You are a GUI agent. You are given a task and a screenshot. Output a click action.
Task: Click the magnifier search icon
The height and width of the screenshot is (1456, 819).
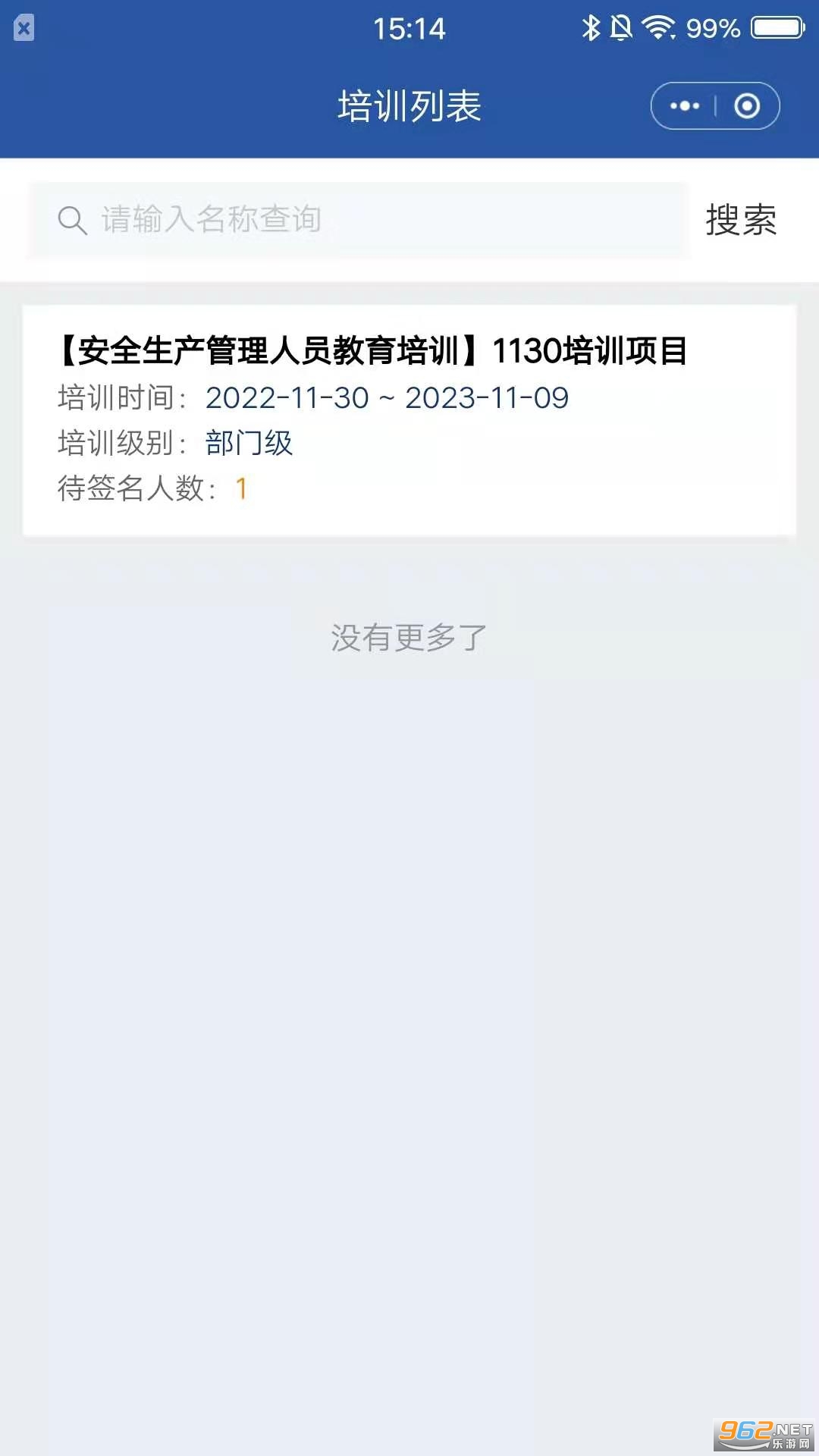point(72,221)
